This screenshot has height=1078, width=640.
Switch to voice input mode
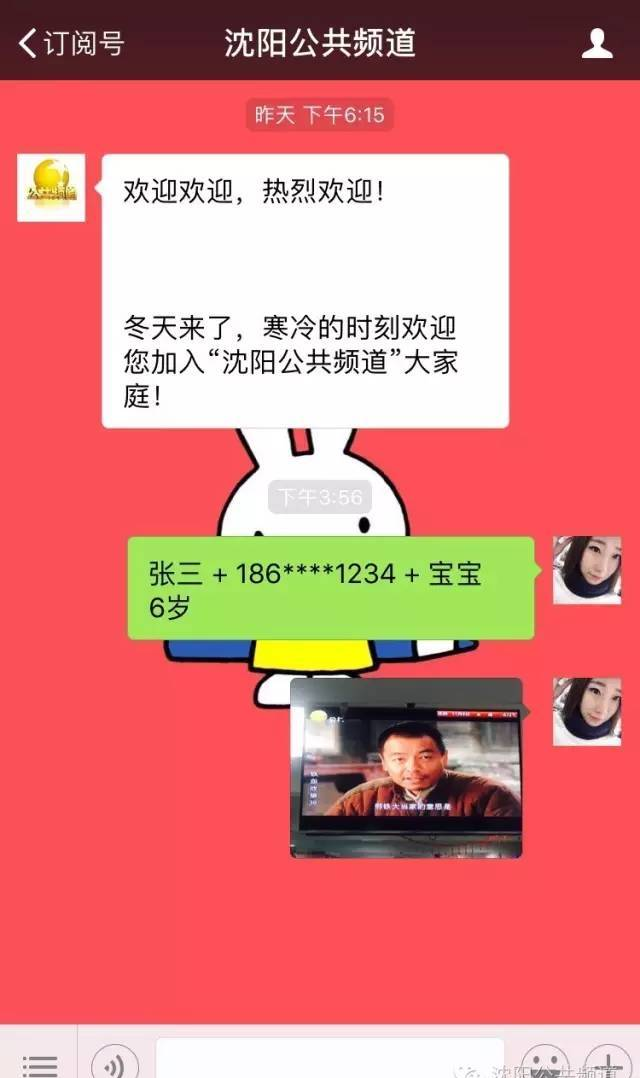tap(115, 1063)
